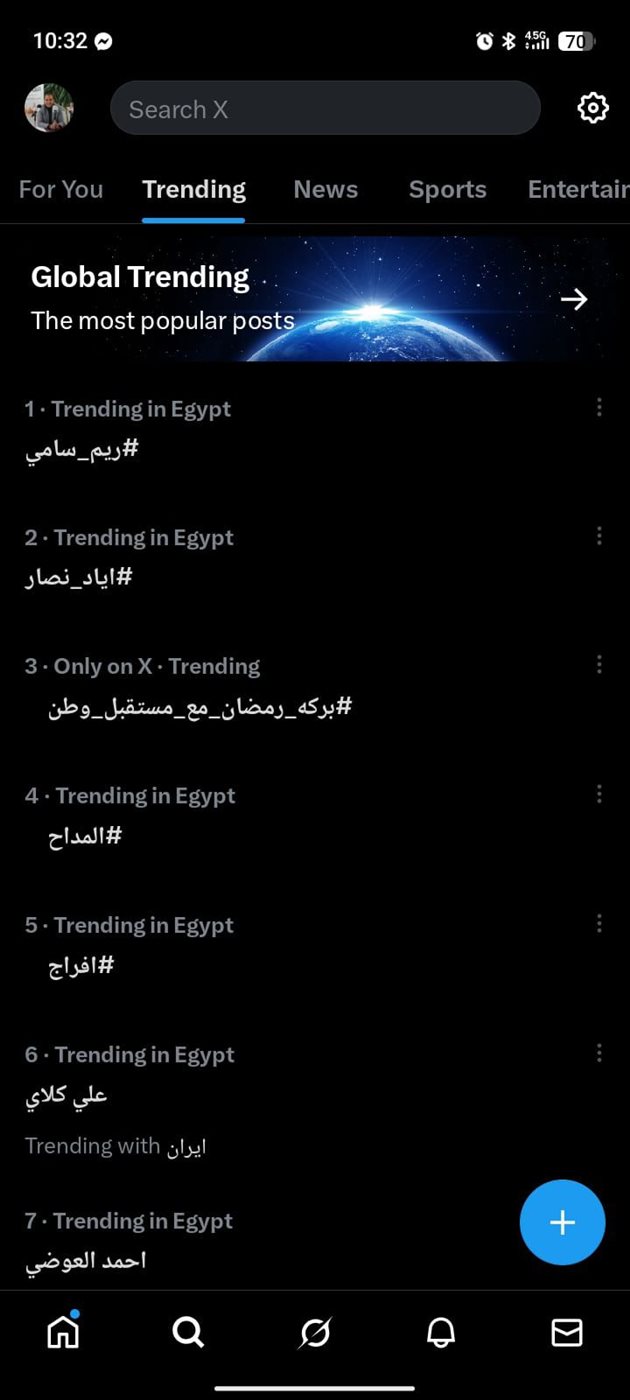Open the messages envelope tab
This screenshot has width=630, height=1400.
coord(567,1332)
